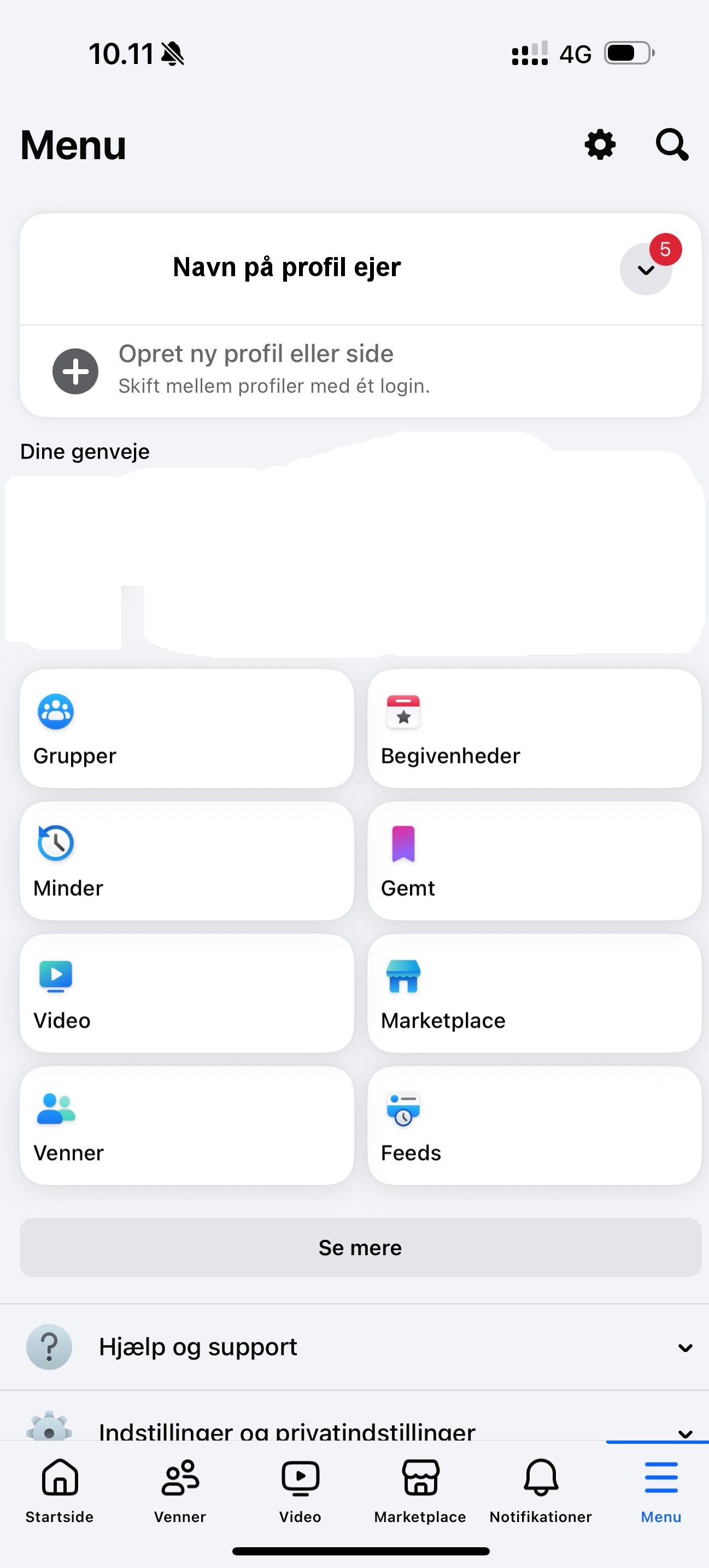
Task: Tap the Se mere button
Action: pos(360,1247)
